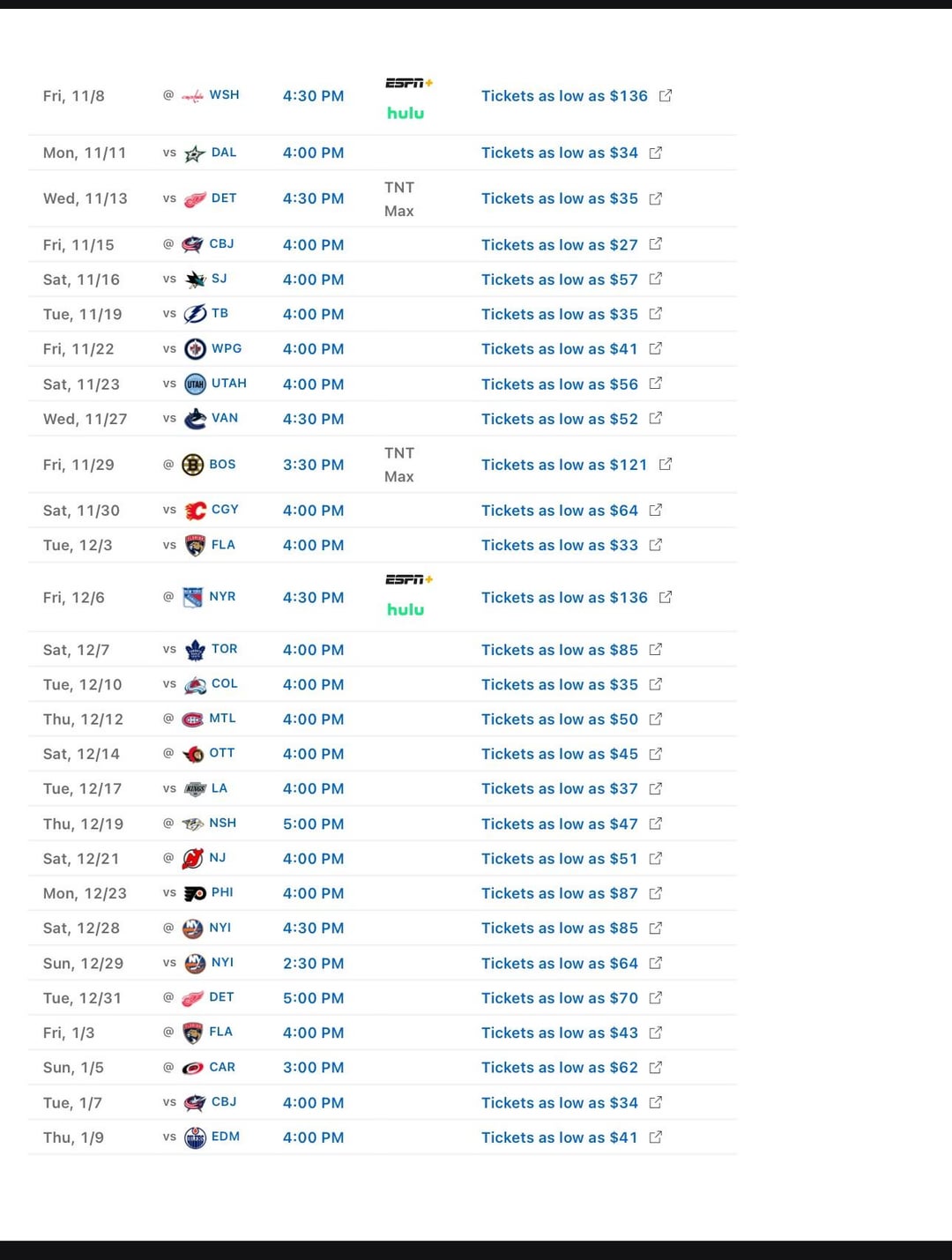Open the DAL team link
Screen dimensions: 952x1260
[224, 153]
